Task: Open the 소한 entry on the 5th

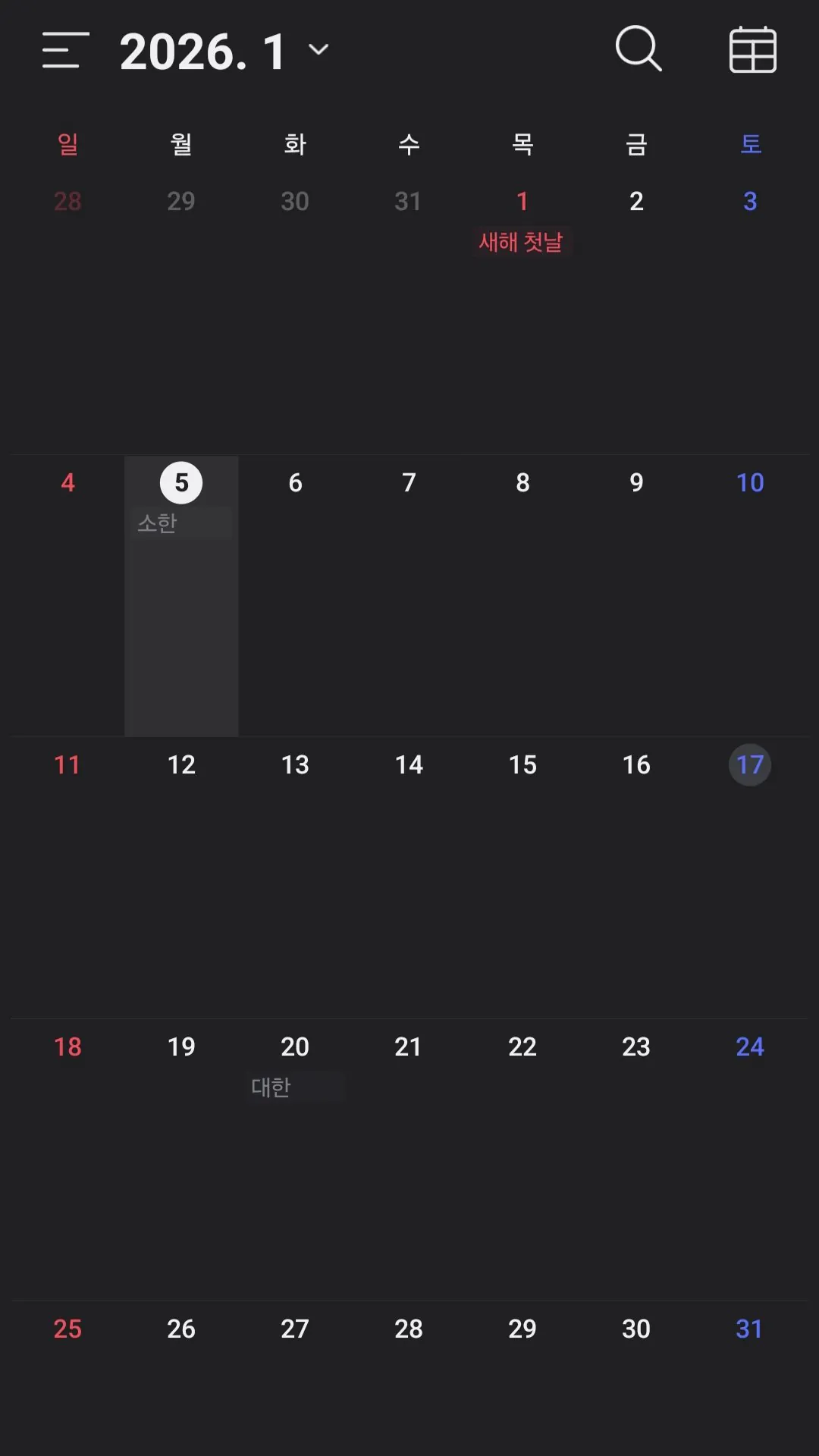Action: click(158, 523)
